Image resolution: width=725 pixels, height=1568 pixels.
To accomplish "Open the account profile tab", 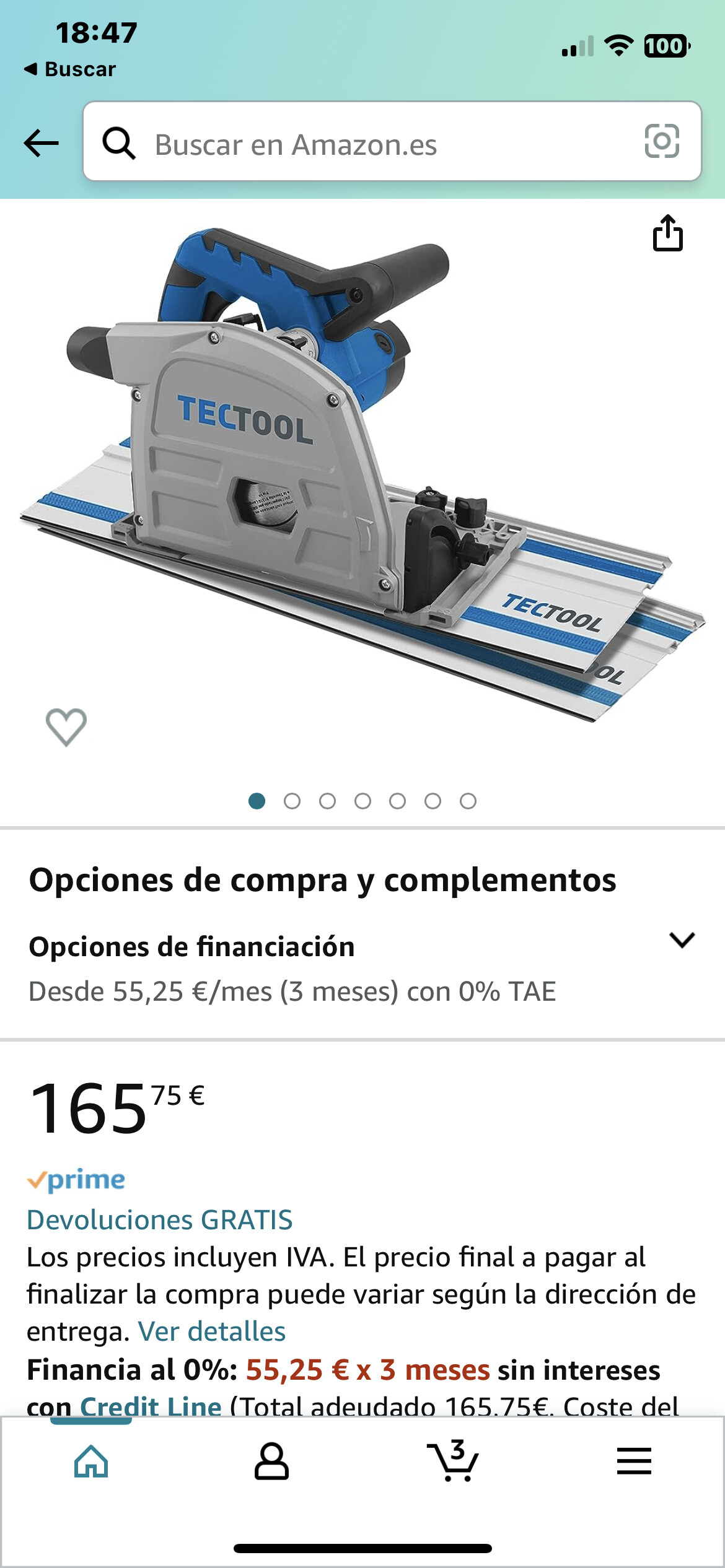I will coord(271,1461).
